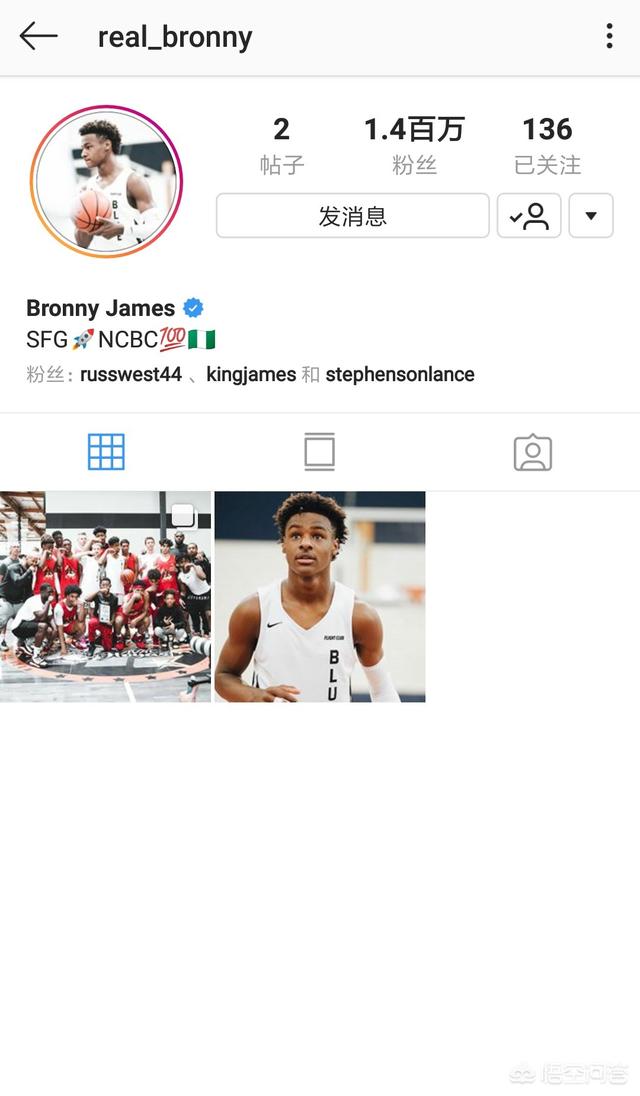Go back using the arrow icon

pos(39,37)
